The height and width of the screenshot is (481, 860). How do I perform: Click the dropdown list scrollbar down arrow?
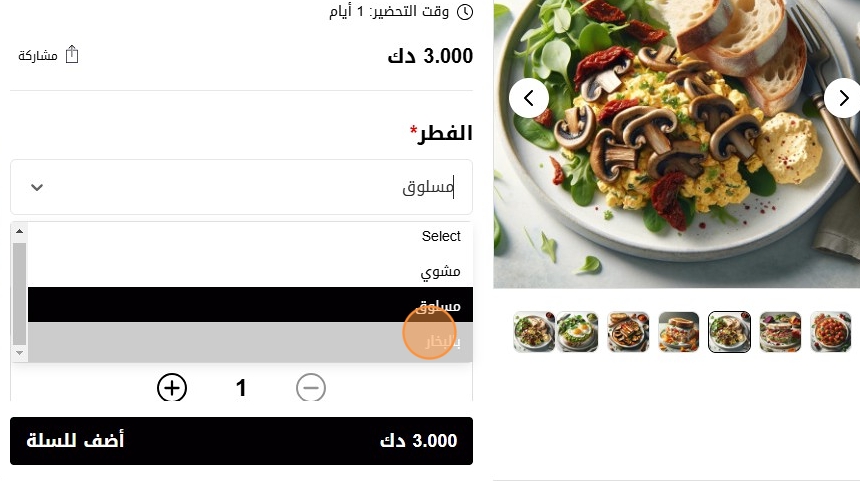click(x=19, y=353)
